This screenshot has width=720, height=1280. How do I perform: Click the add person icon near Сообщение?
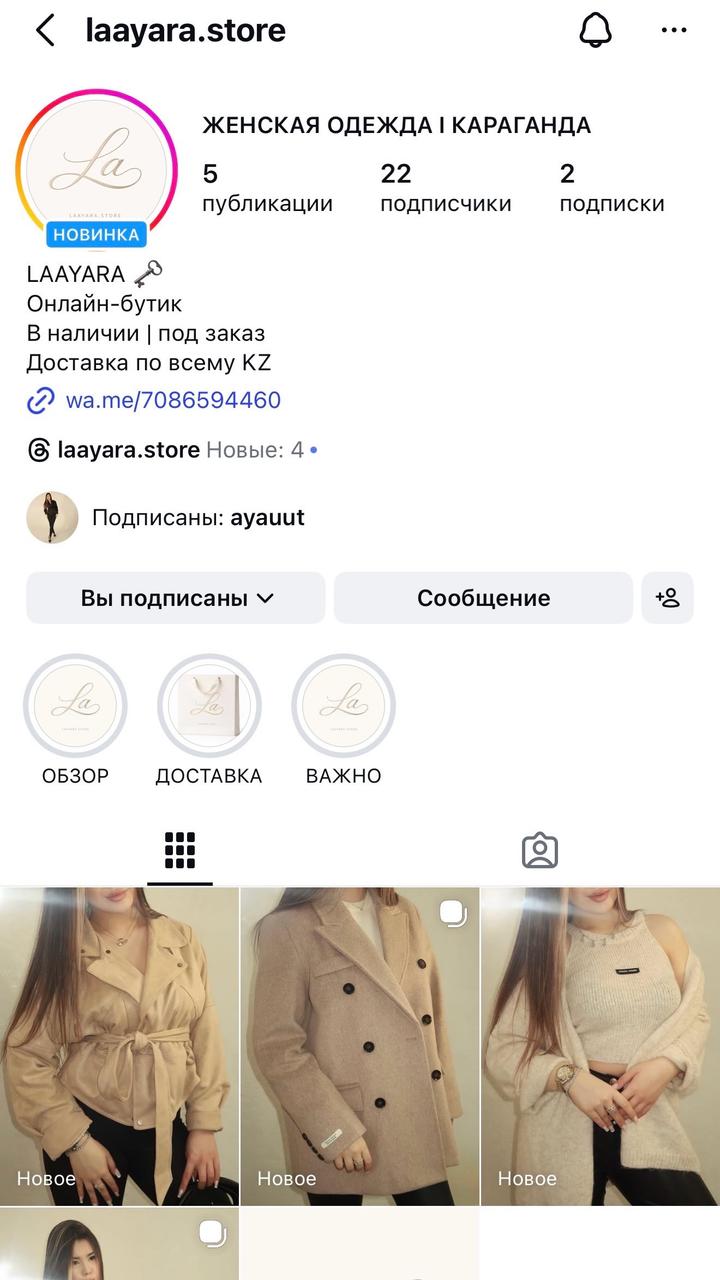(x=667, y=597)
